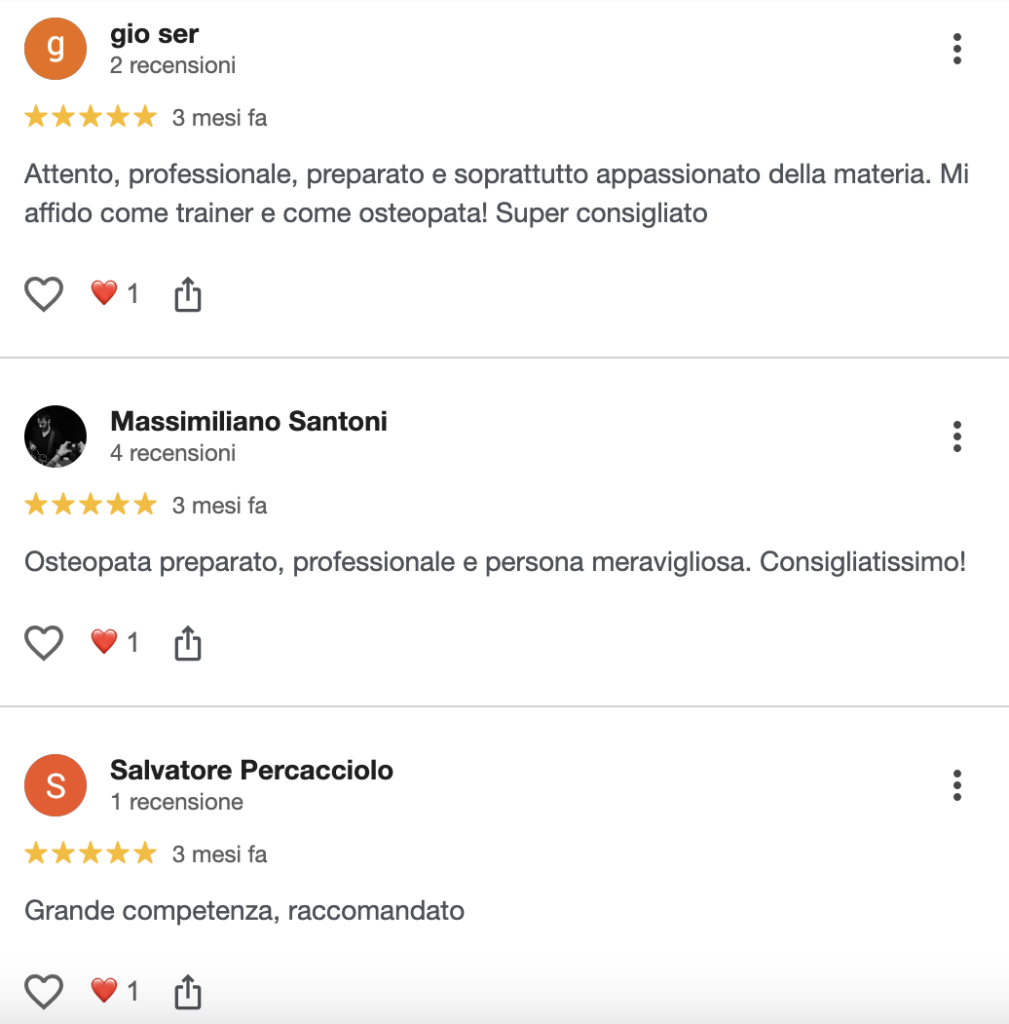Open overflow menu on Massimiliano Santoni's review
The width and height of the screenshot is (1009, 1024).
pos(957,437)
